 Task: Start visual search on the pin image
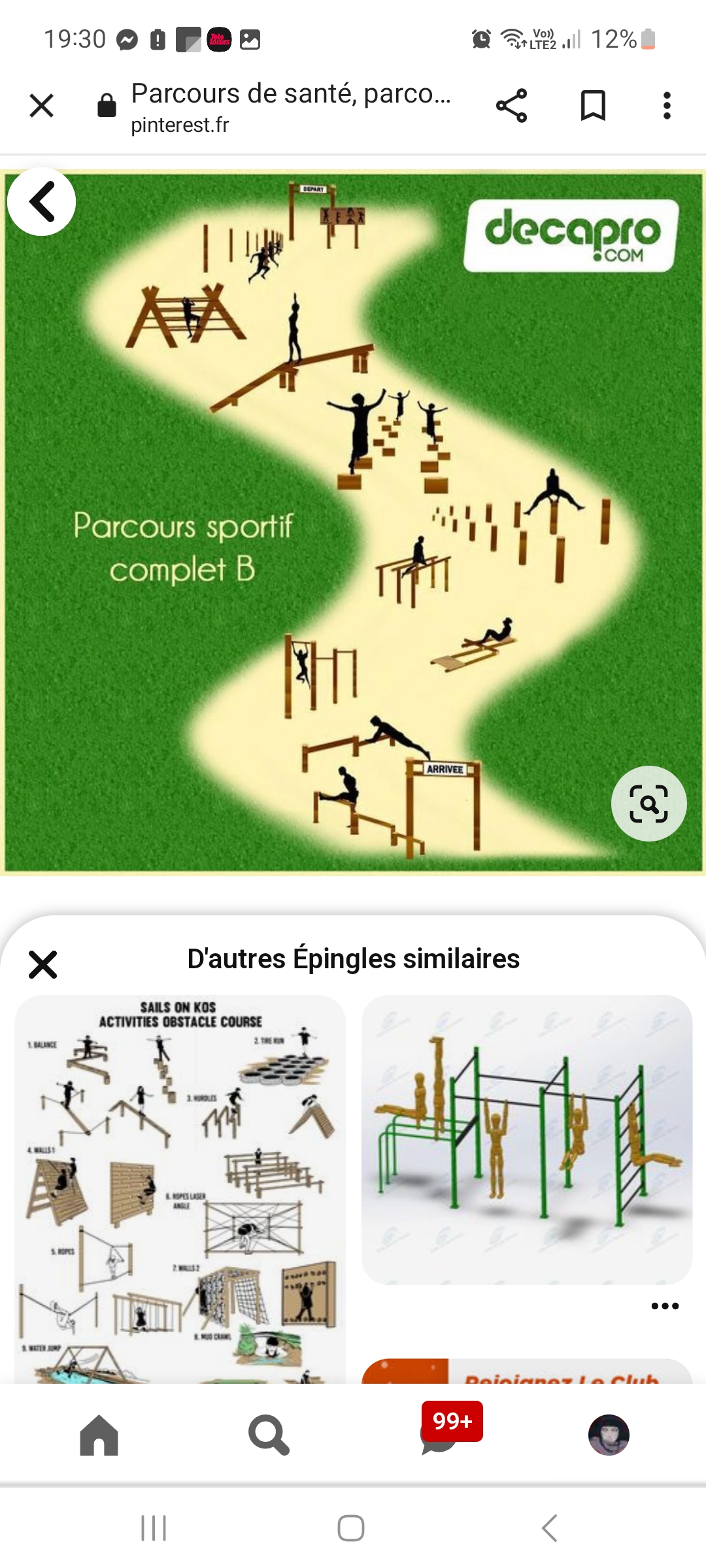click(x=648, y=804)
